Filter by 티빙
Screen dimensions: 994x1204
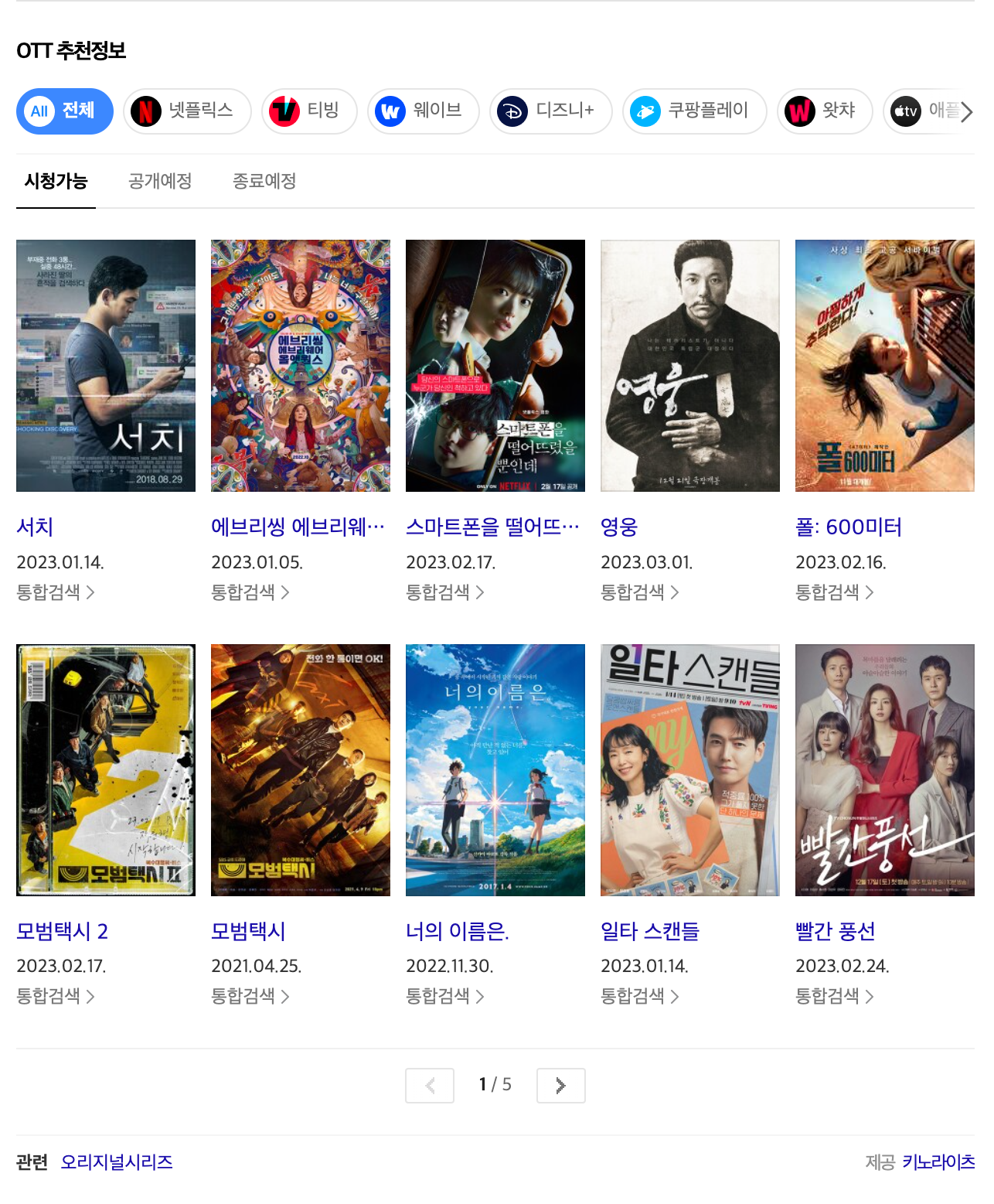(x=309, y=111)
